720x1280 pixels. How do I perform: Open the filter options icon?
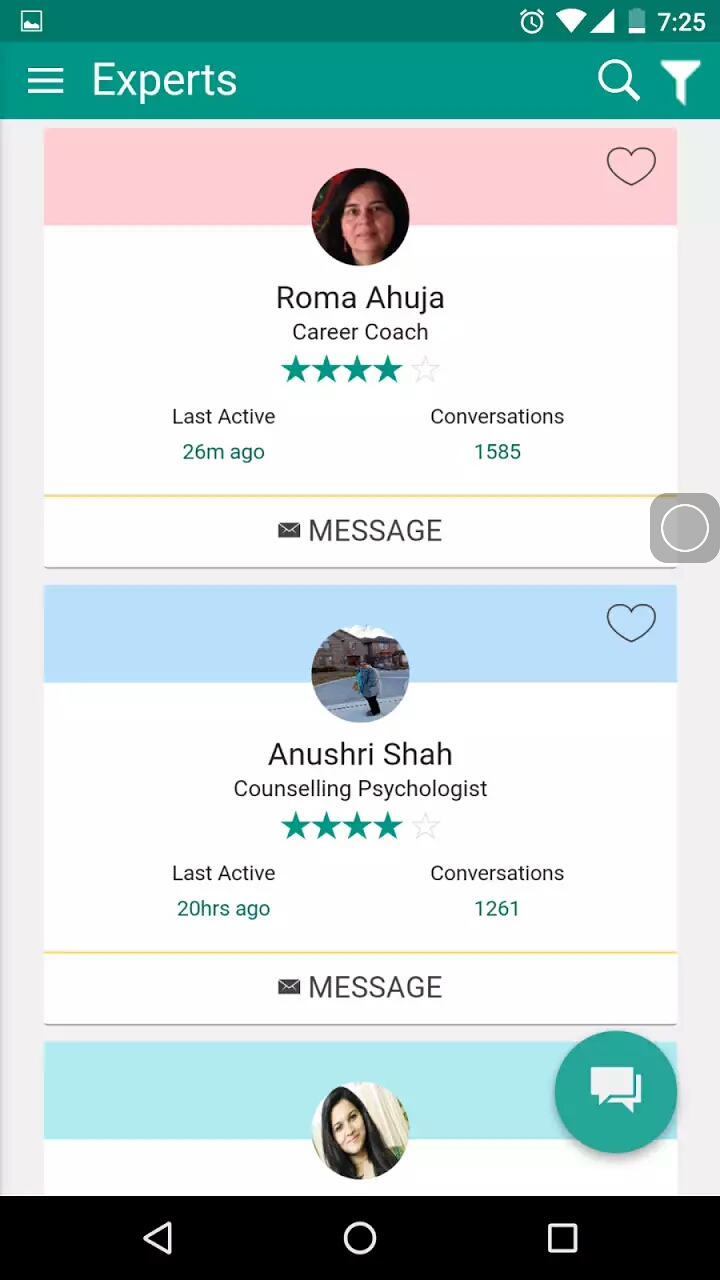682,80
